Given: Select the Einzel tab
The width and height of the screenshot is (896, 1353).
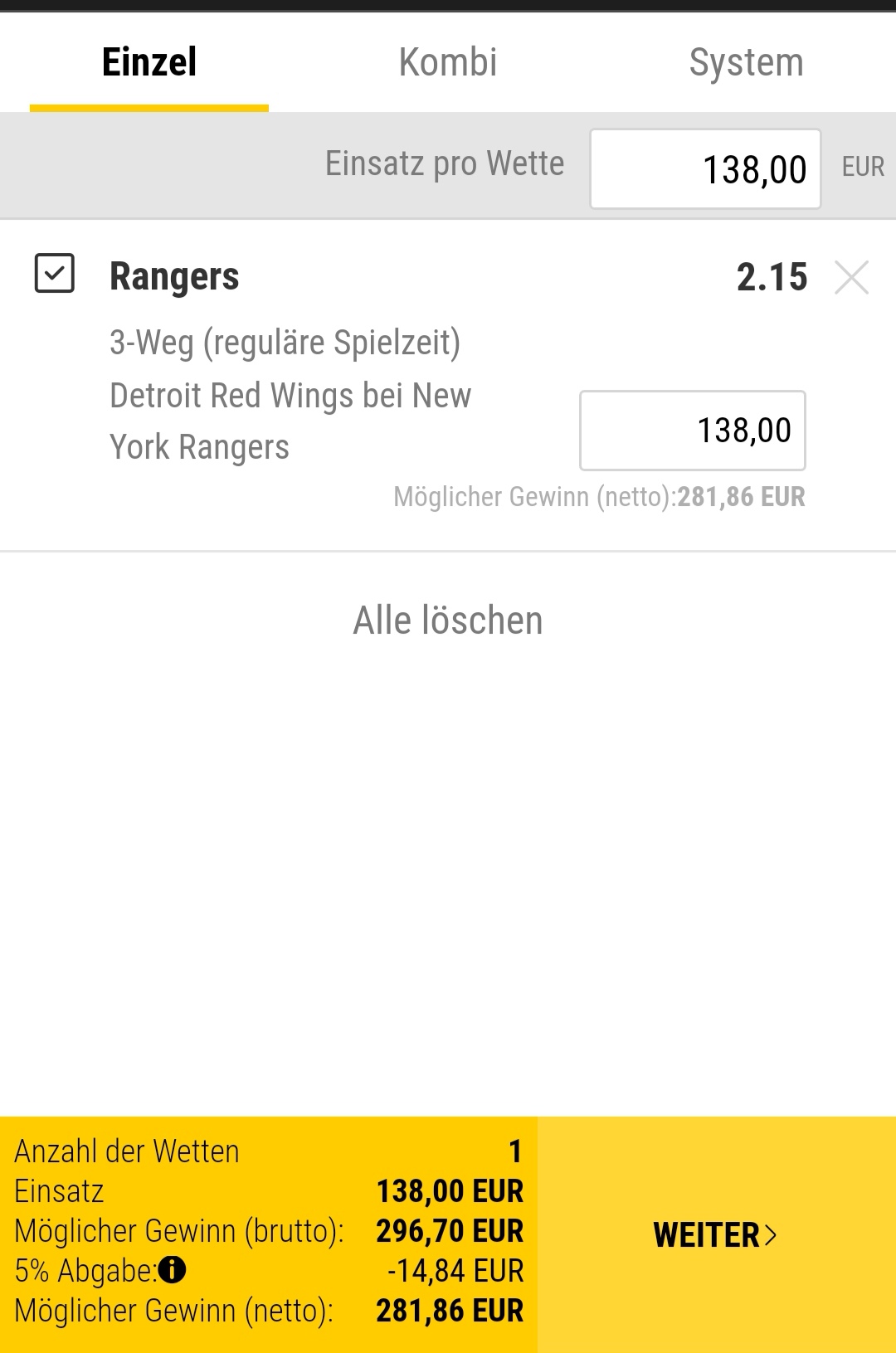Looking at the screenshot, I should pyautogui.click(x=149, y=62).
